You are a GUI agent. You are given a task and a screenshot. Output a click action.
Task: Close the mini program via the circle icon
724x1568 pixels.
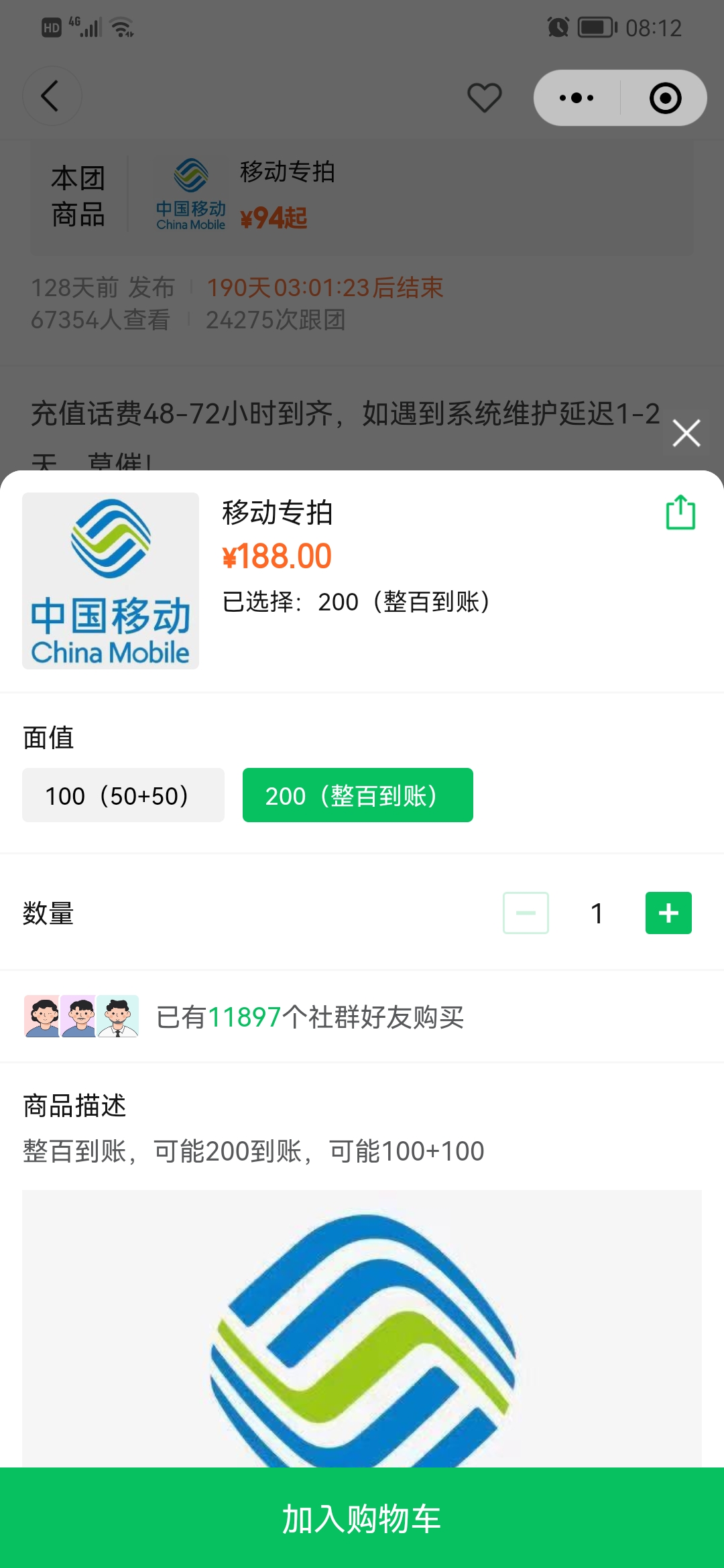click(665, 98)
